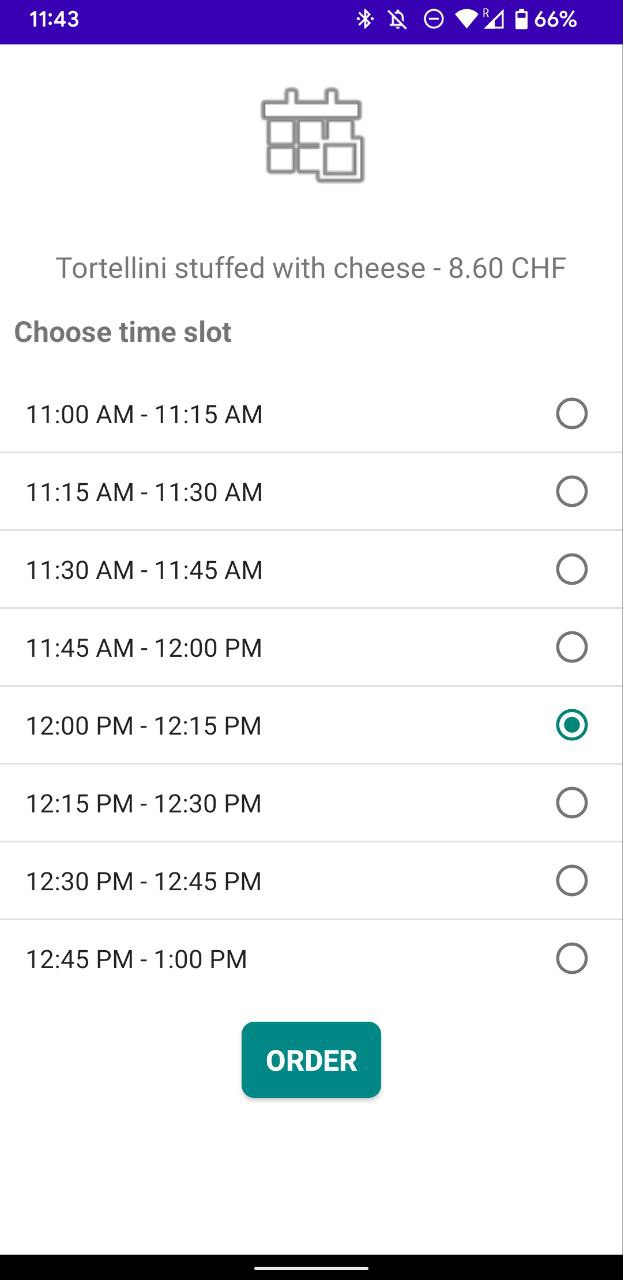
Task: Select the 11:45 AM - 12:00 PM slot
Action: [x=571, y=648]
